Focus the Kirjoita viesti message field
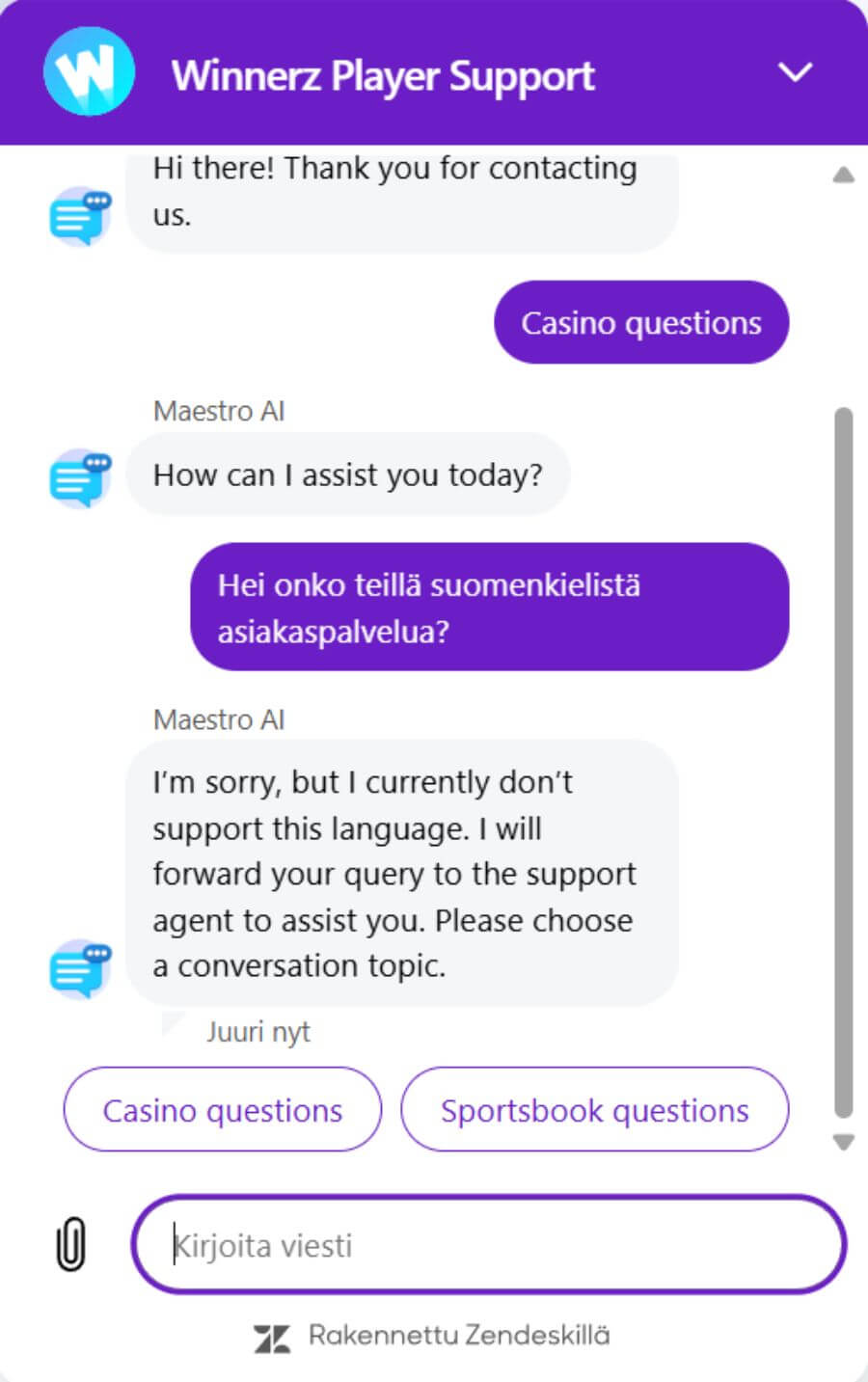This screenshot has height=1382, width=868. pos(488,1245)
